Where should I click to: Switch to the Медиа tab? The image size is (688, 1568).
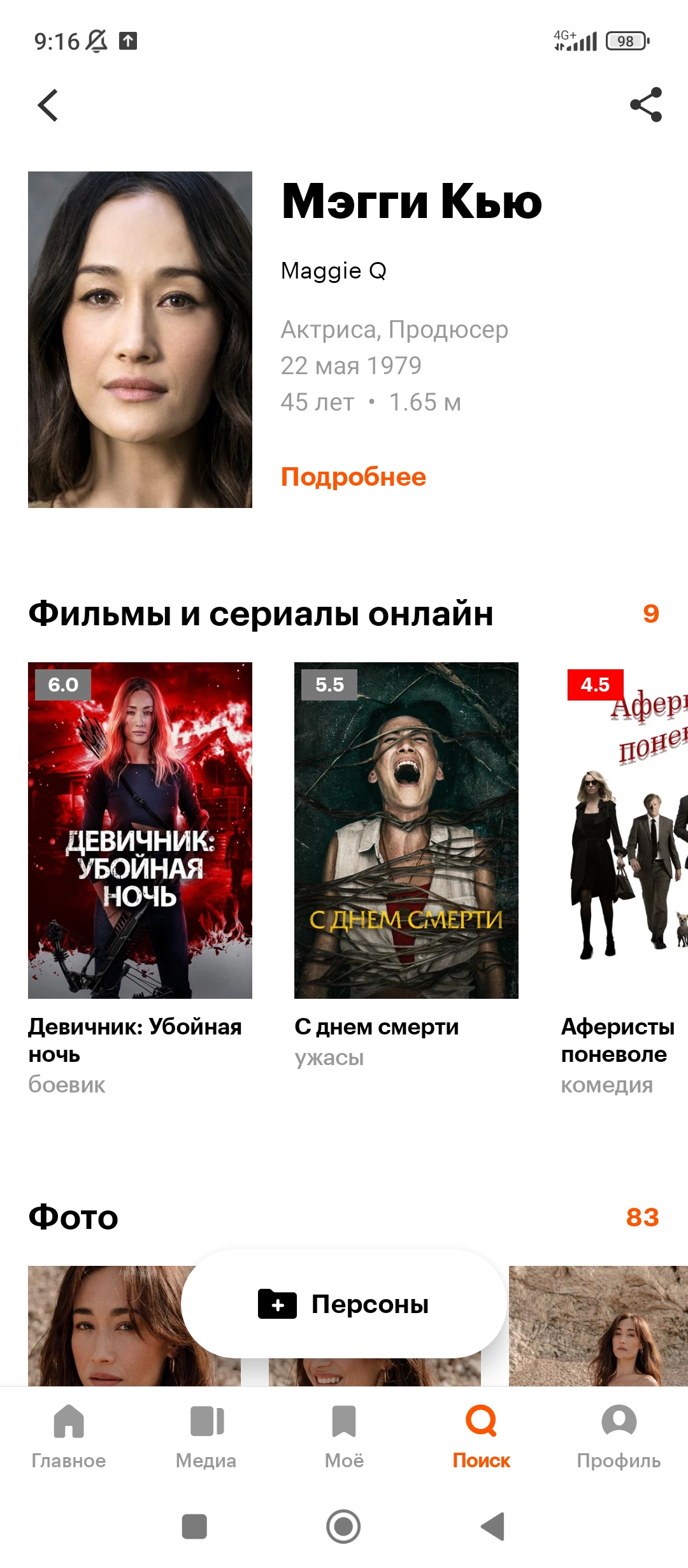click(206, 1434)
